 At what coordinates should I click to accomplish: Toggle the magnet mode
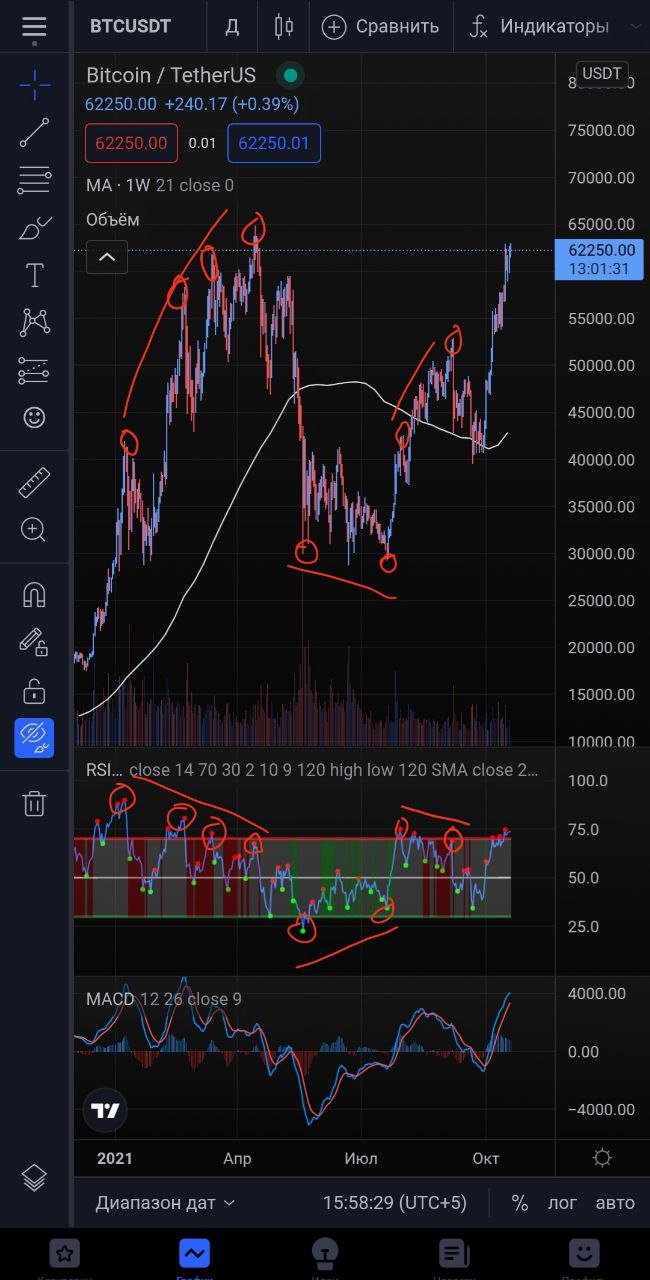pyautogui.click(x=34, y=595)
